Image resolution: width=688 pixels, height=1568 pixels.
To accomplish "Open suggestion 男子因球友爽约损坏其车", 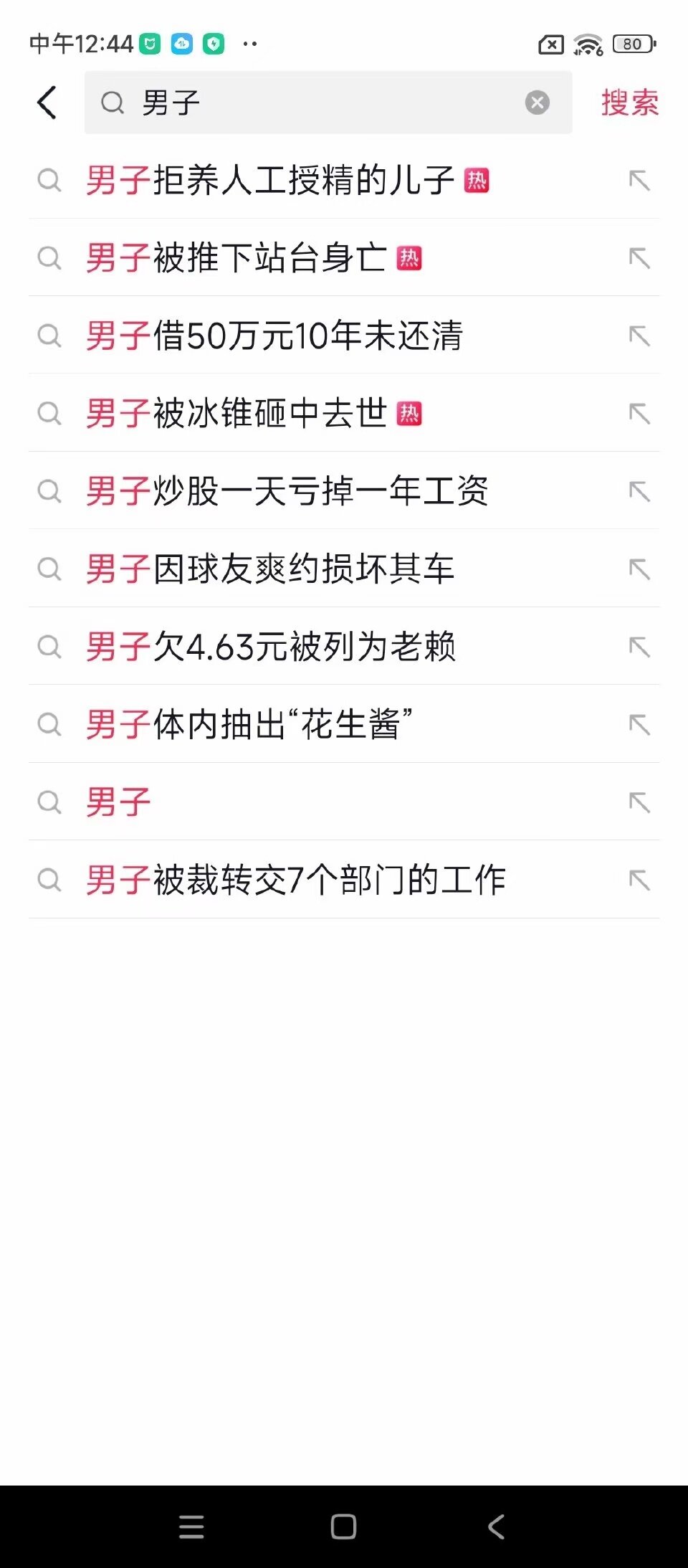I will (344, 569).
